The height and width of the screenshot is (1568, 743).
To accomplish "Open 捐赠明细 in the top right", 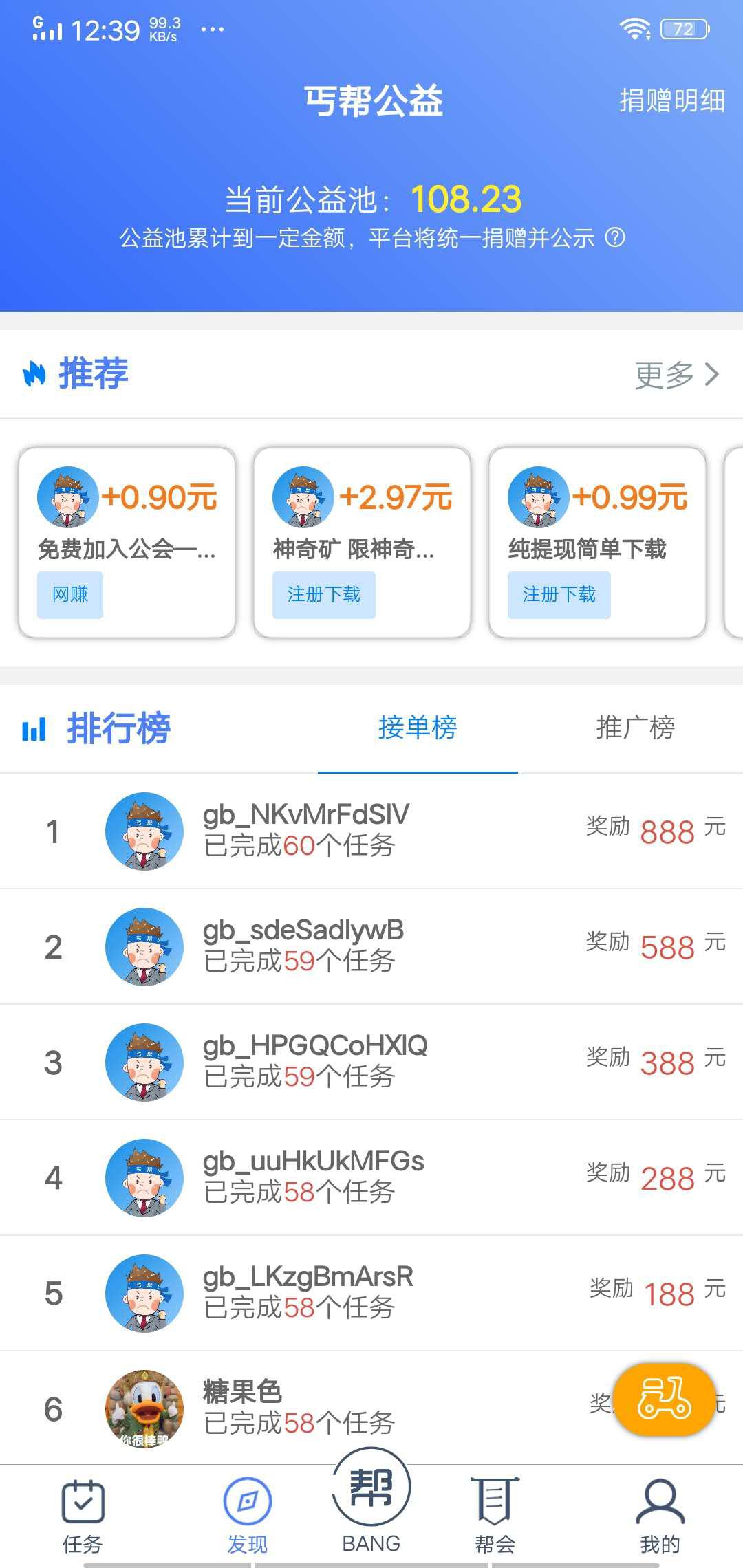I will [x=672, y=100].
